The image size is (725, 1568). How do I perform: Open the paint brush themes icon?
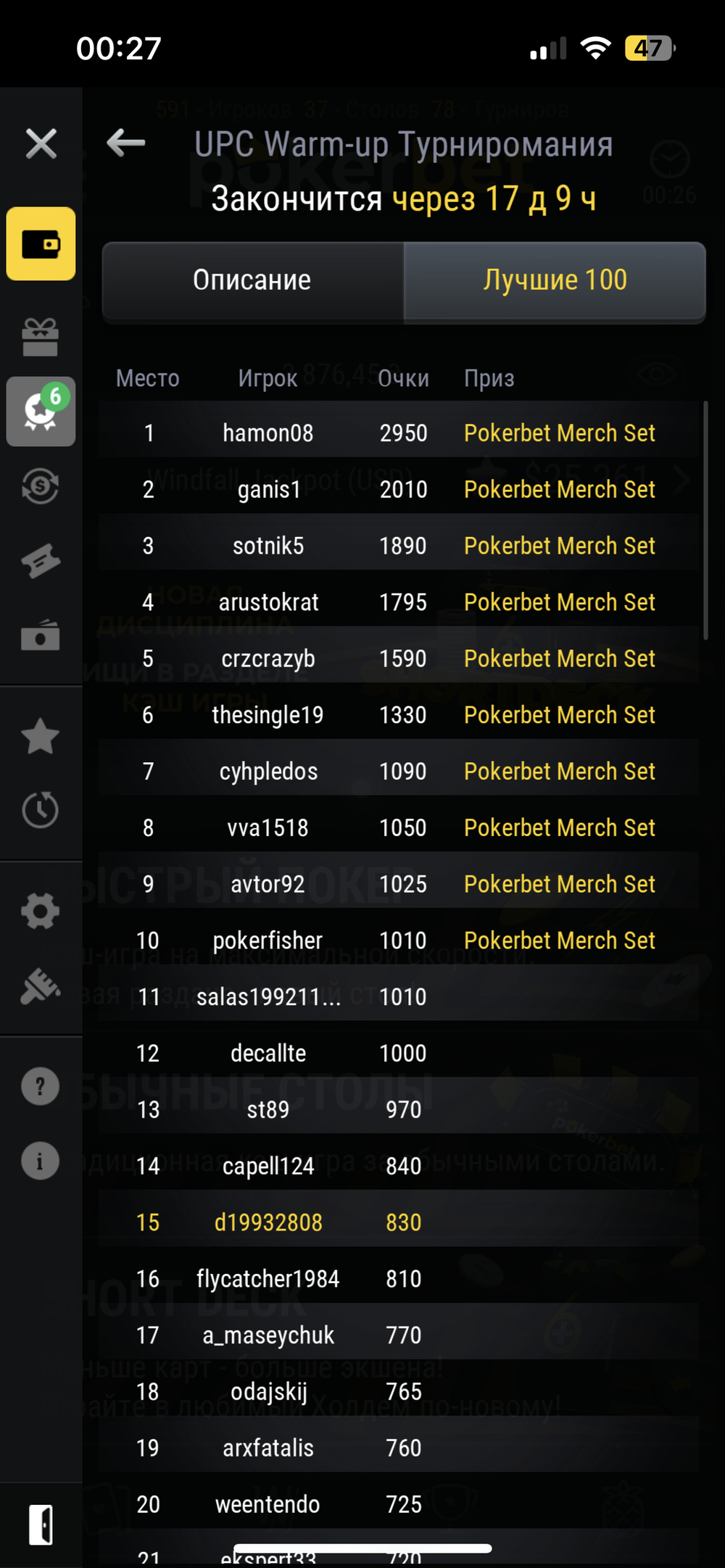tap(41, 986)
